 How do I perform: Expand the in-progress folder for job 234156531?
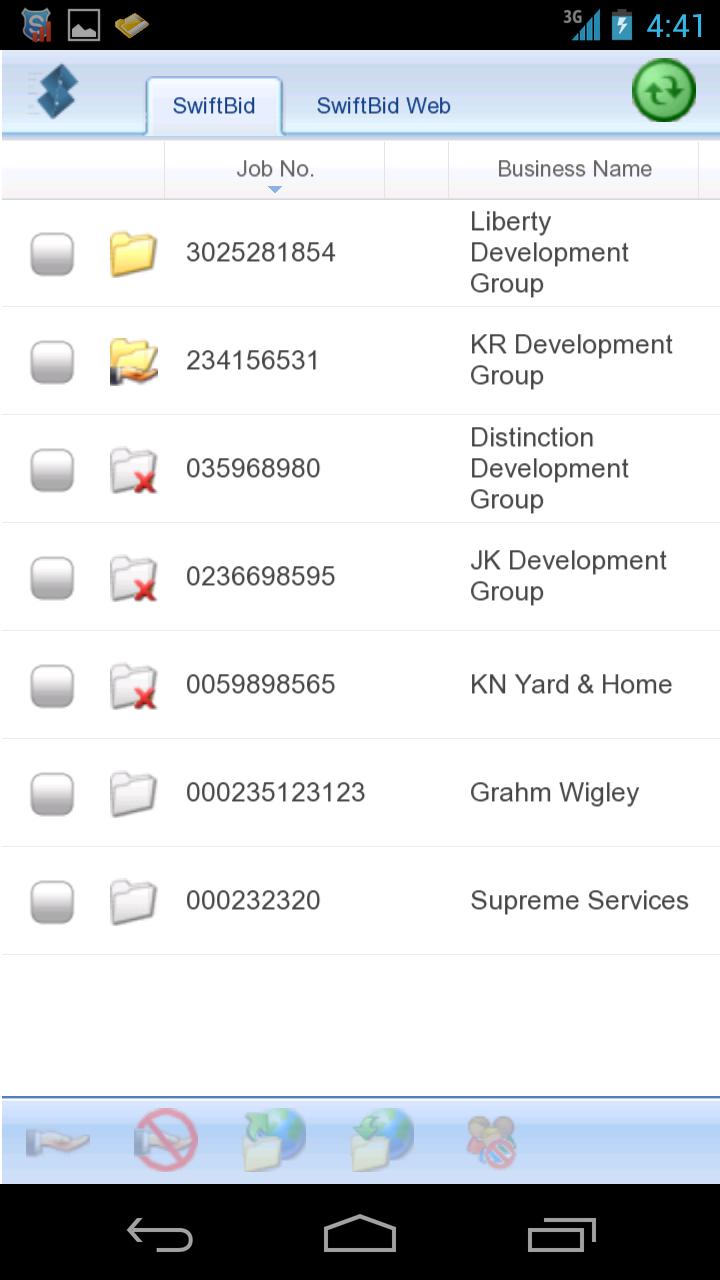coord(133,360)
